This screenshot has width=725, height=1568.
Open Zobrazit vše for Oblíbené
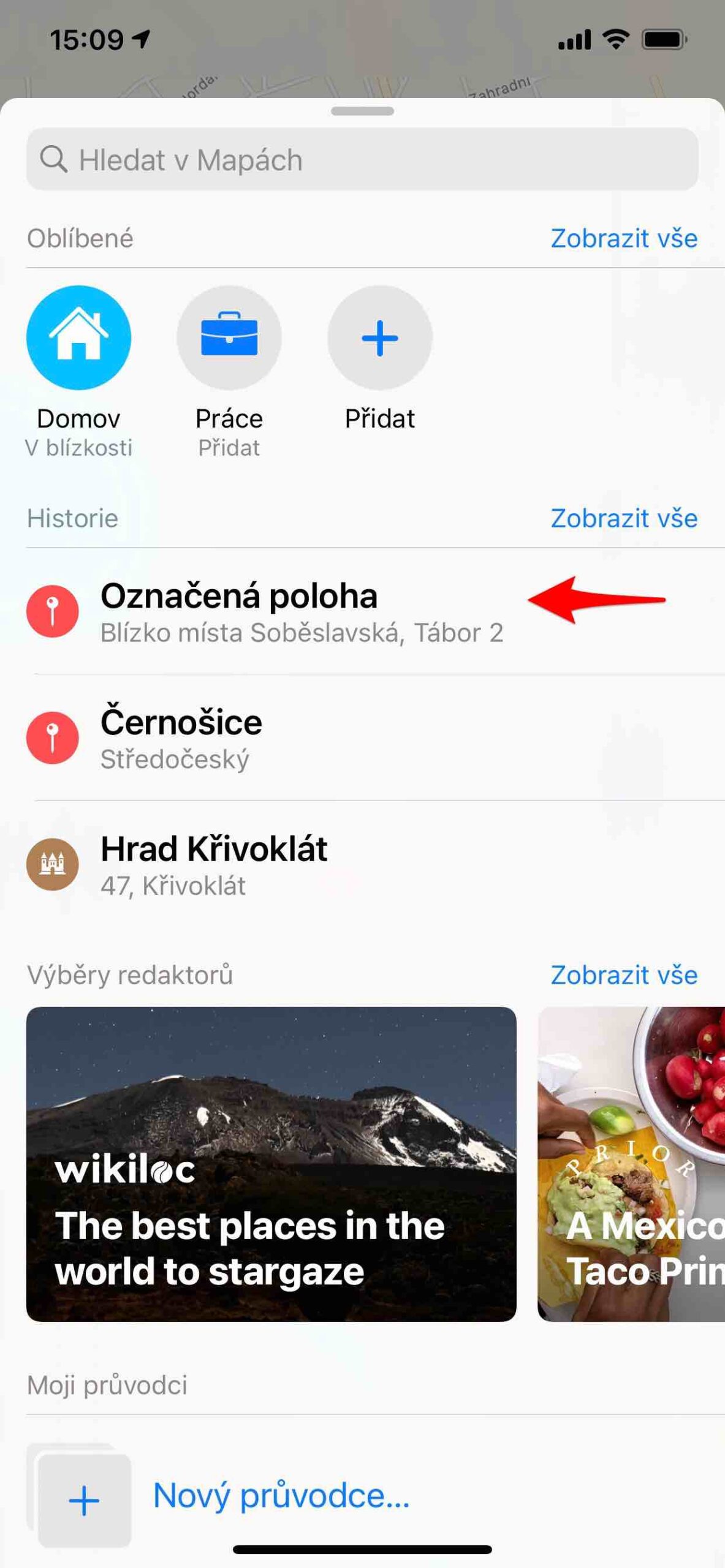[624, 238]
